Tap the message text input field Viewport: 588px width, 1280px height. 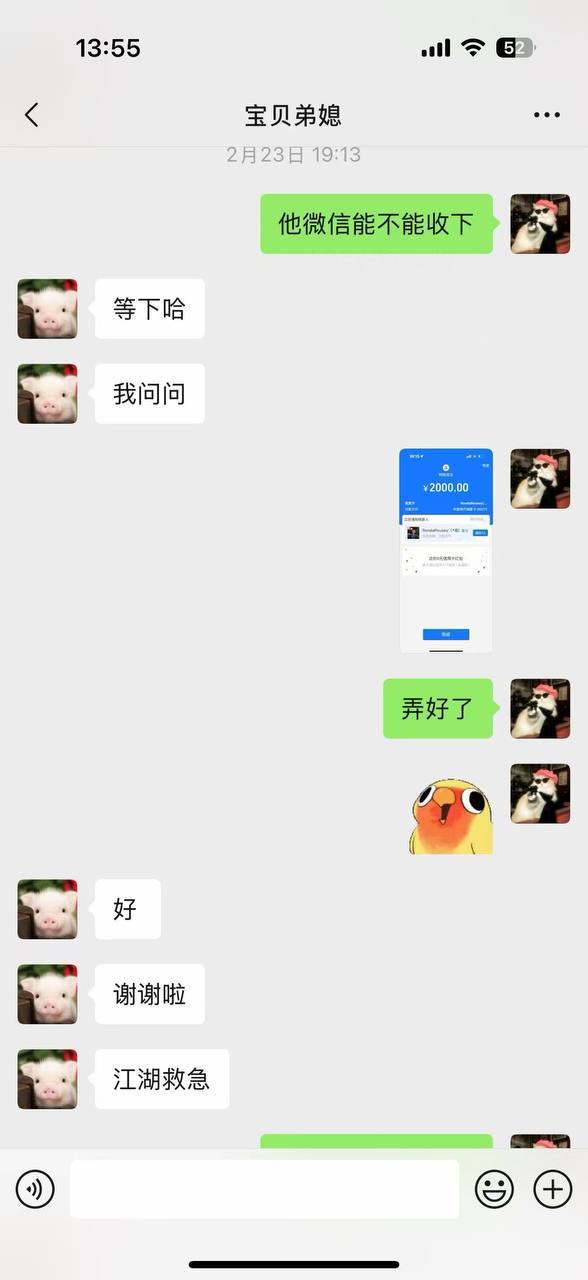click(264, 1189)
